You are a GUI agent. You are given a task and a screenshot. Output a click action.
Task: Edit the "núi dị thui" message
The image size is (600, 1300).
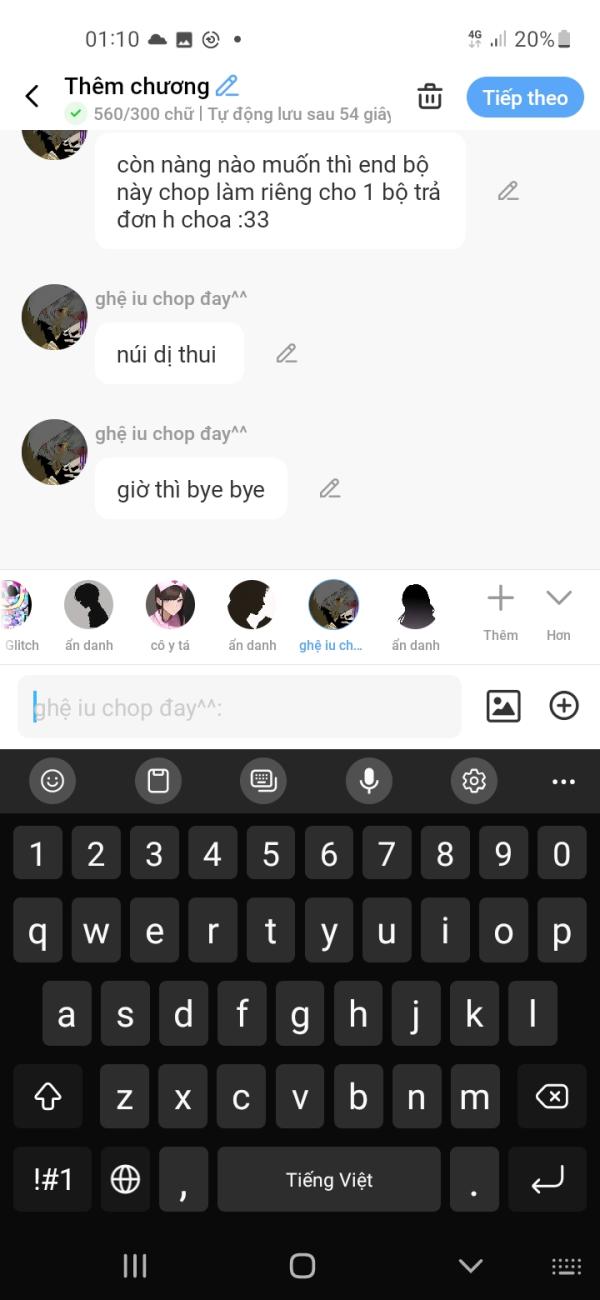(287, 353)
